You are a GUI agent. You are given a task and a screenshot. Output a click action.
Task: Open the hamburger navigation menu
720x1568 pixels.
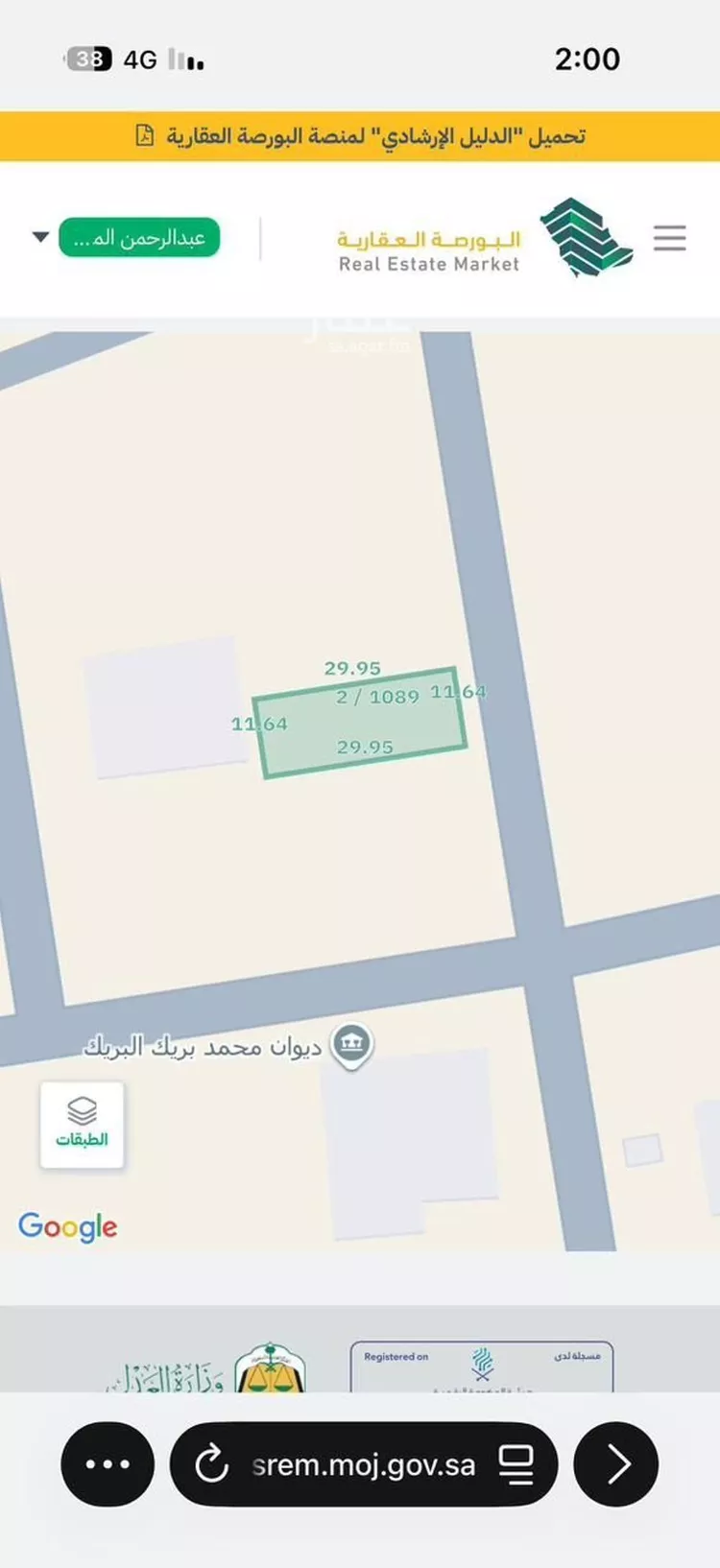point(670,238)
